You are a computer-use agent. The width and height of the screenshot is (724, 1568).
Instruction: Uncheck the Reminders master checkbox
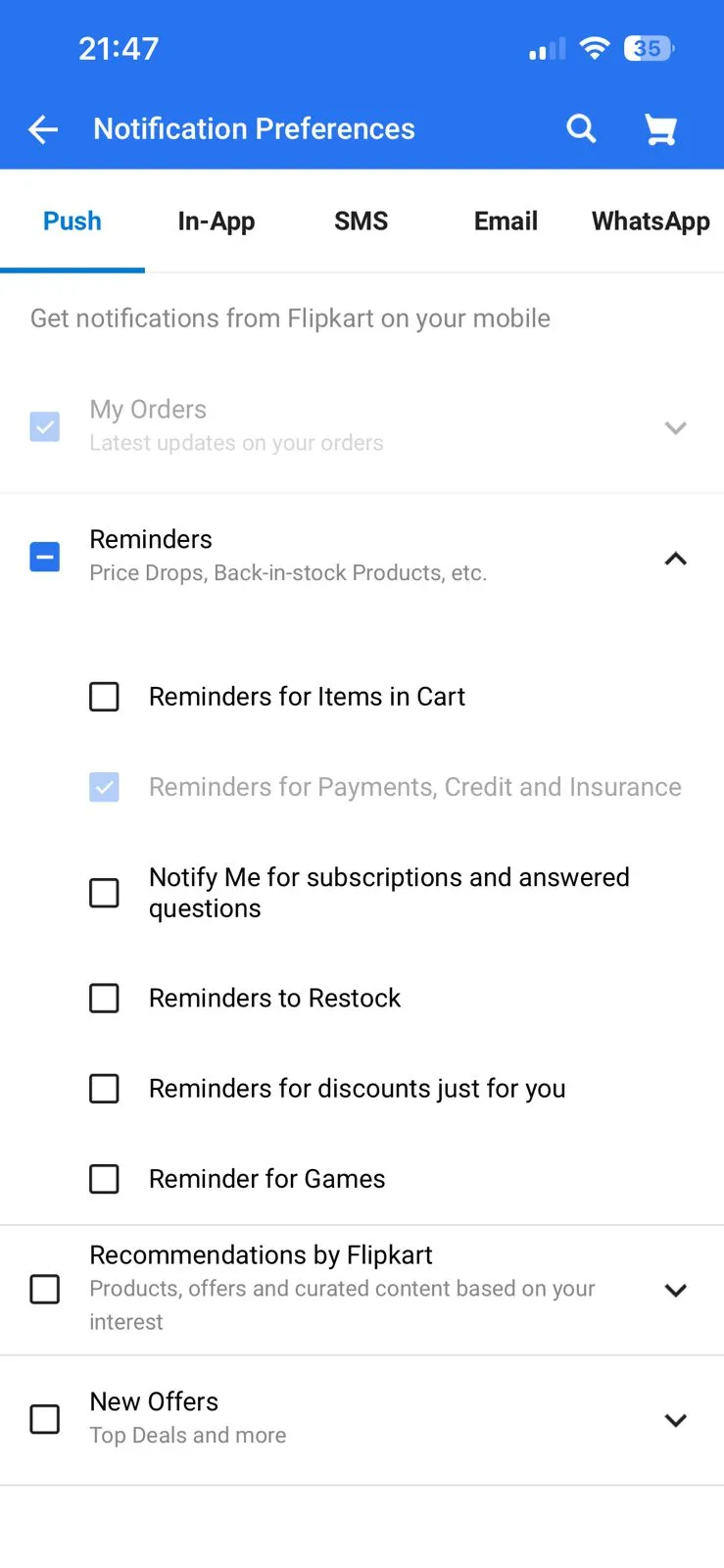[45, 556]
